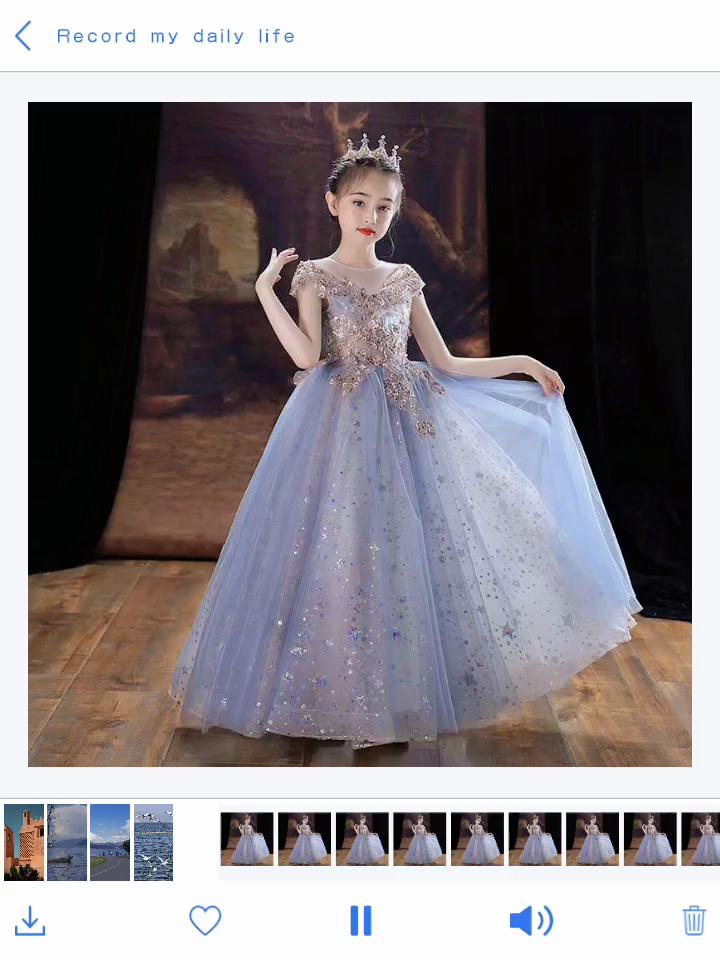720x960 pixels.
Task: Open the tower building thumbnail
Action: pos(24,842)
